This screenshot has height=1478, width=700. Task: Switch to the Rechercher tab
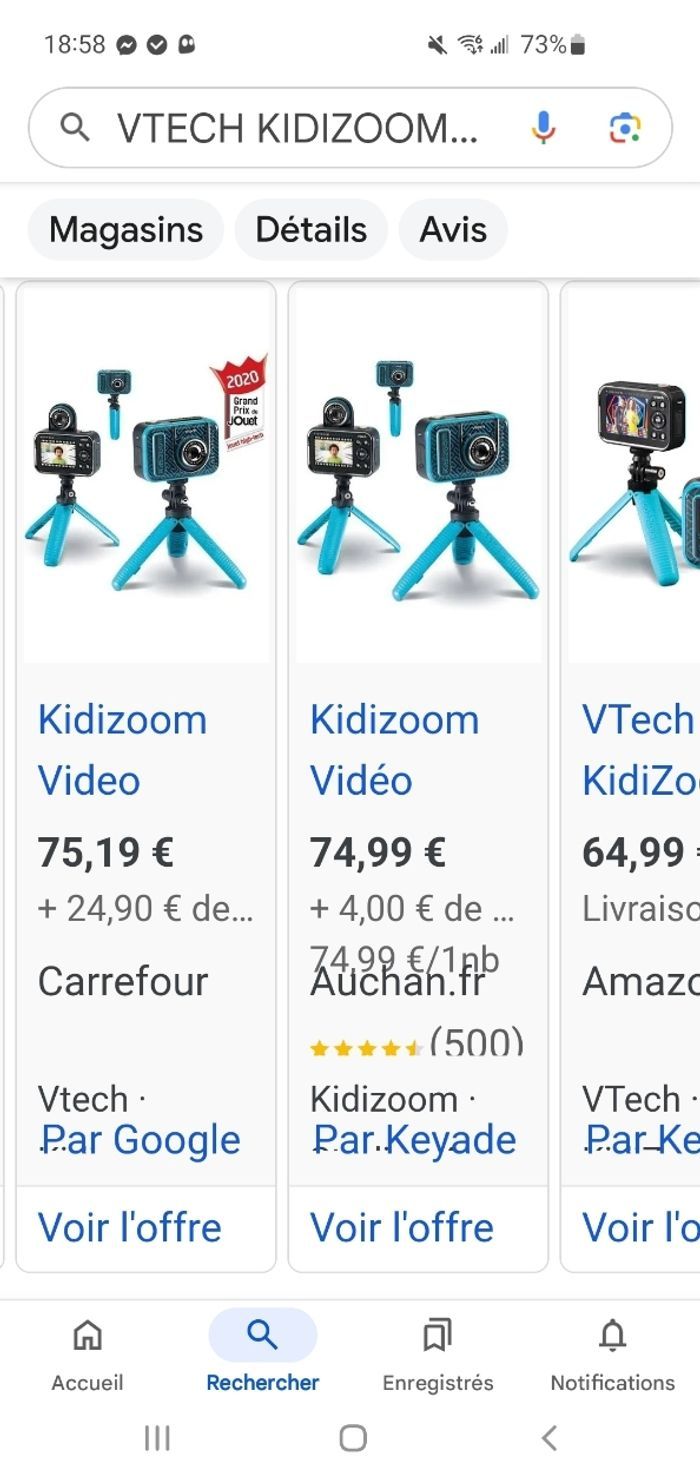click(x=262, y=1355)
